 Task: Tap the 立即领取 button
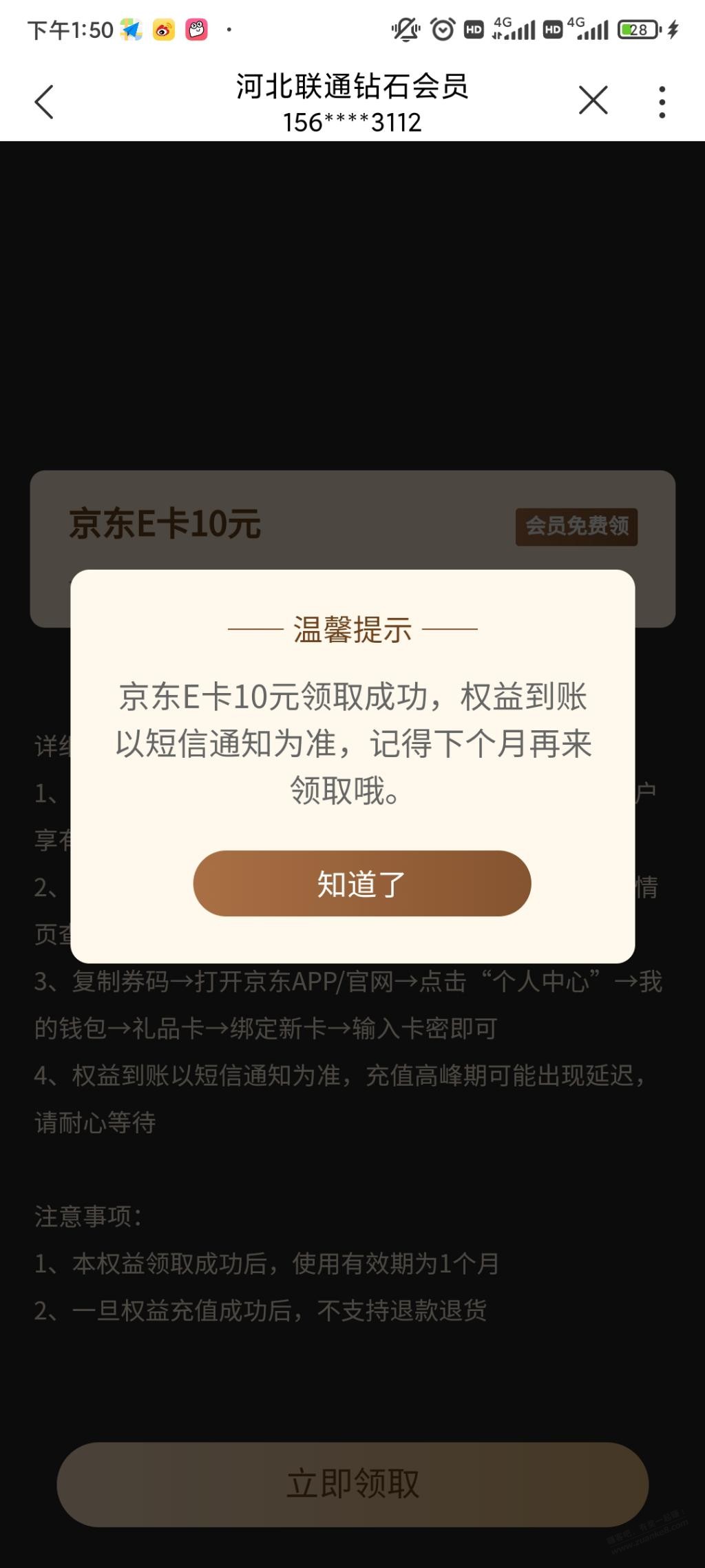click(352, 1484)
